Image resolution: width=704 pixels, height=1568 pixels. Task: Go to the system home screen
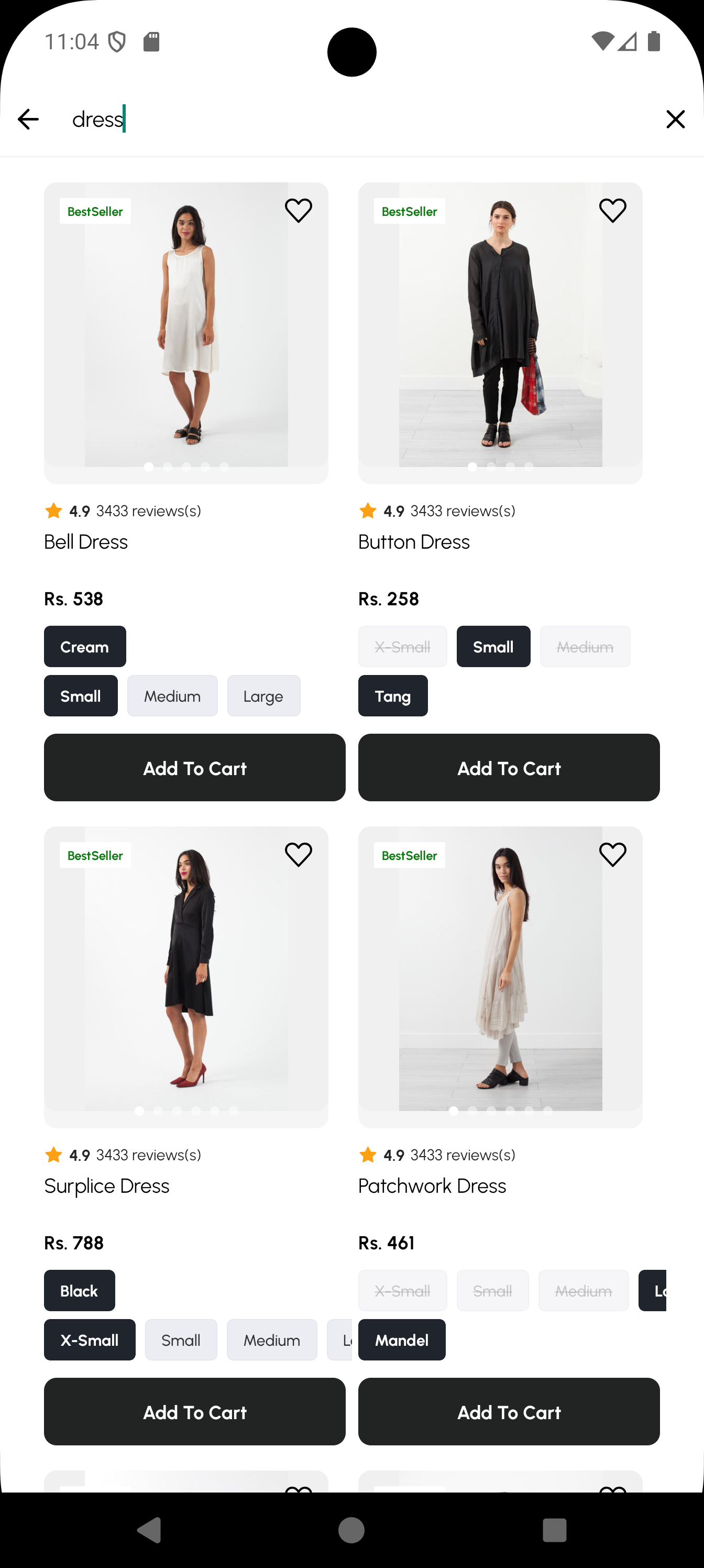tap(351, 1530)
